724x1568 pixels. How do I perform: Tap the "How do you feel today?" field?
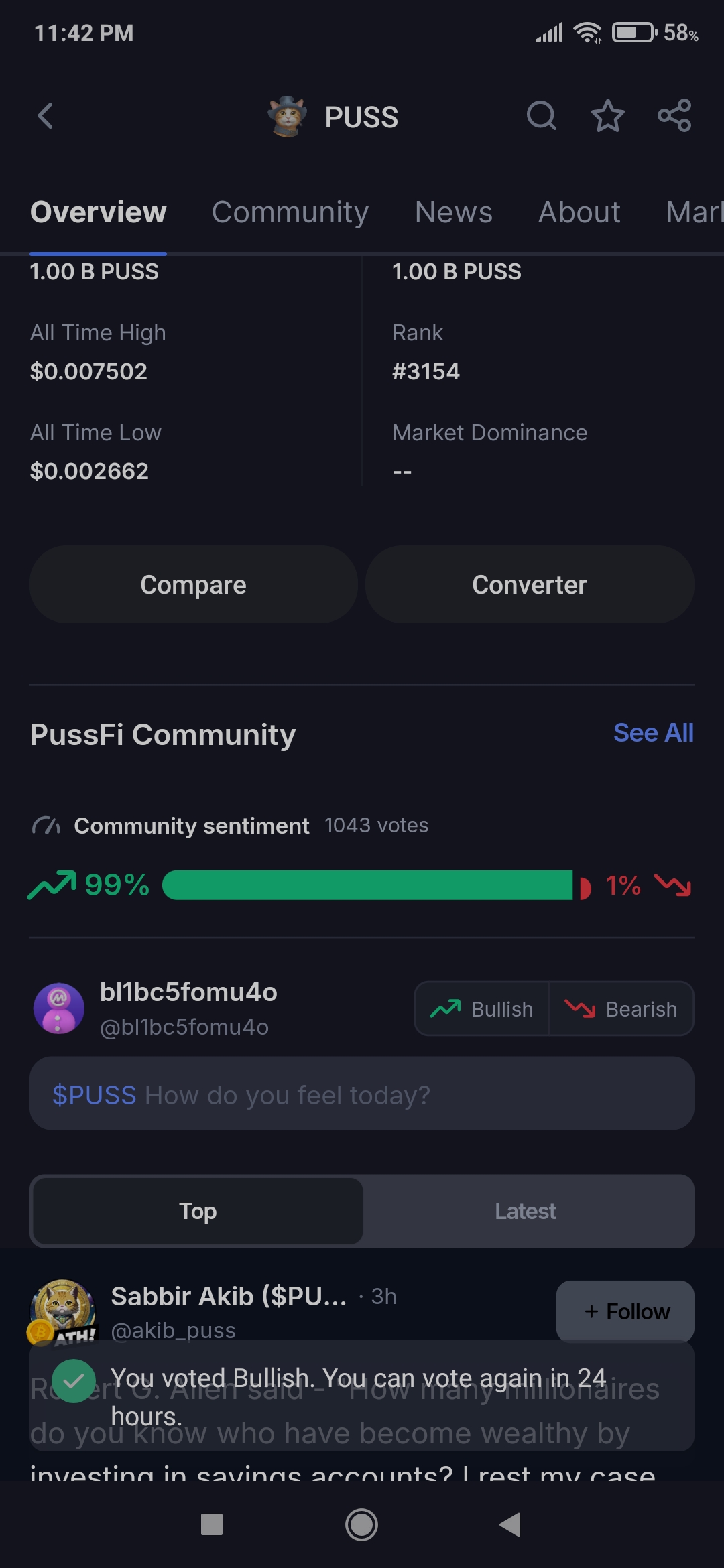362,1094
